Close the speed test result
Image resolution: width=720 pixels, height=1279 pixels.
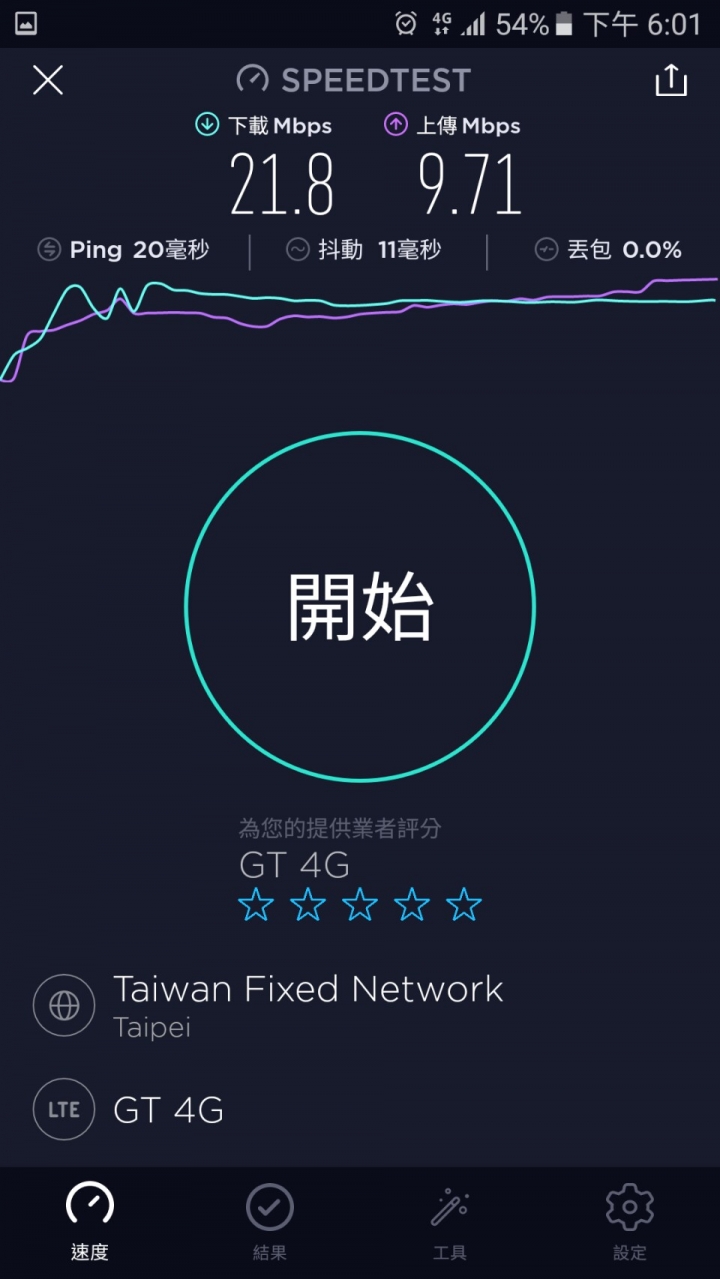coord(48,80)
